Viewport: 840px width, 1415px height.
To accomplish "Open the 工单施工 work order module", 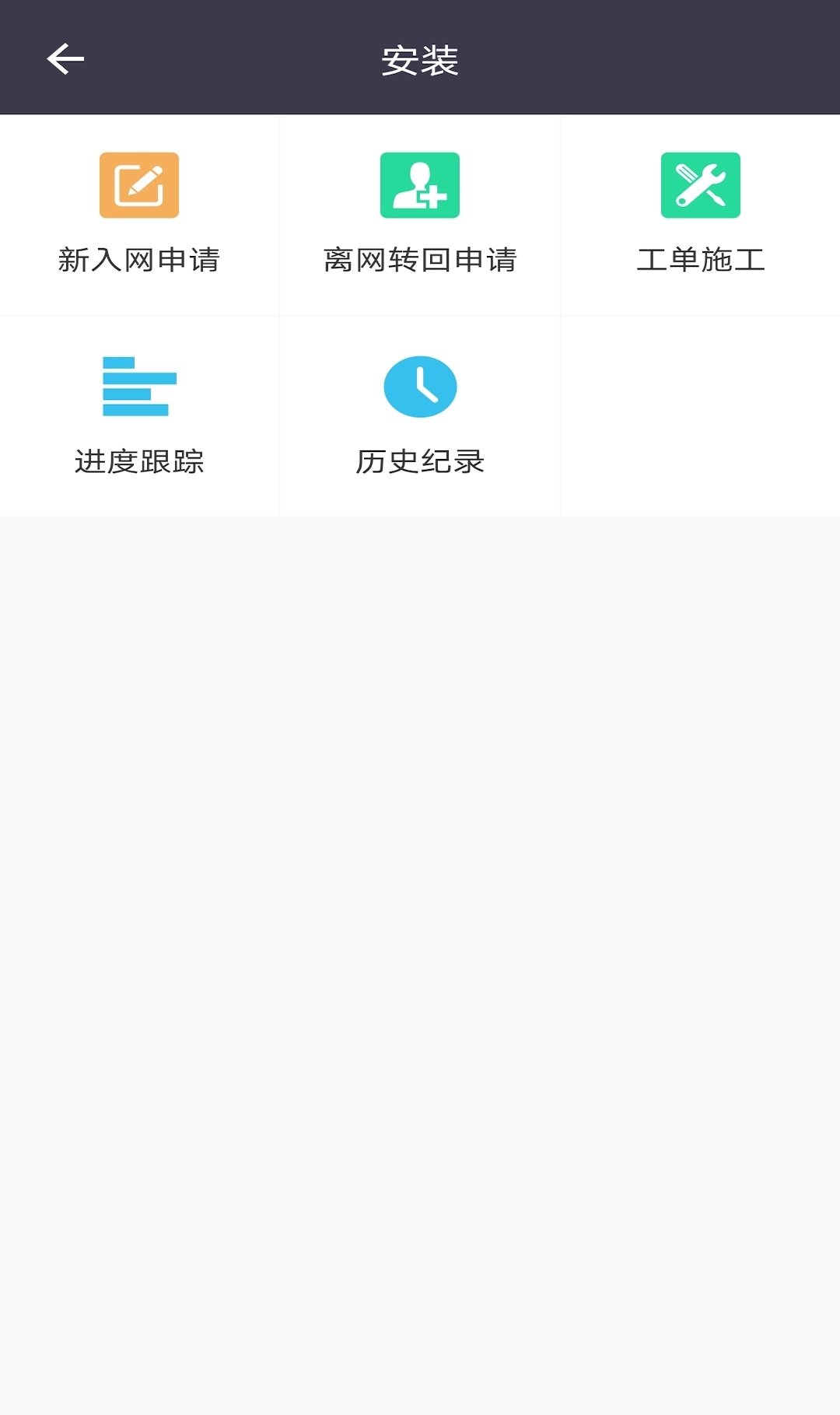I will click(x=699, y=214).
